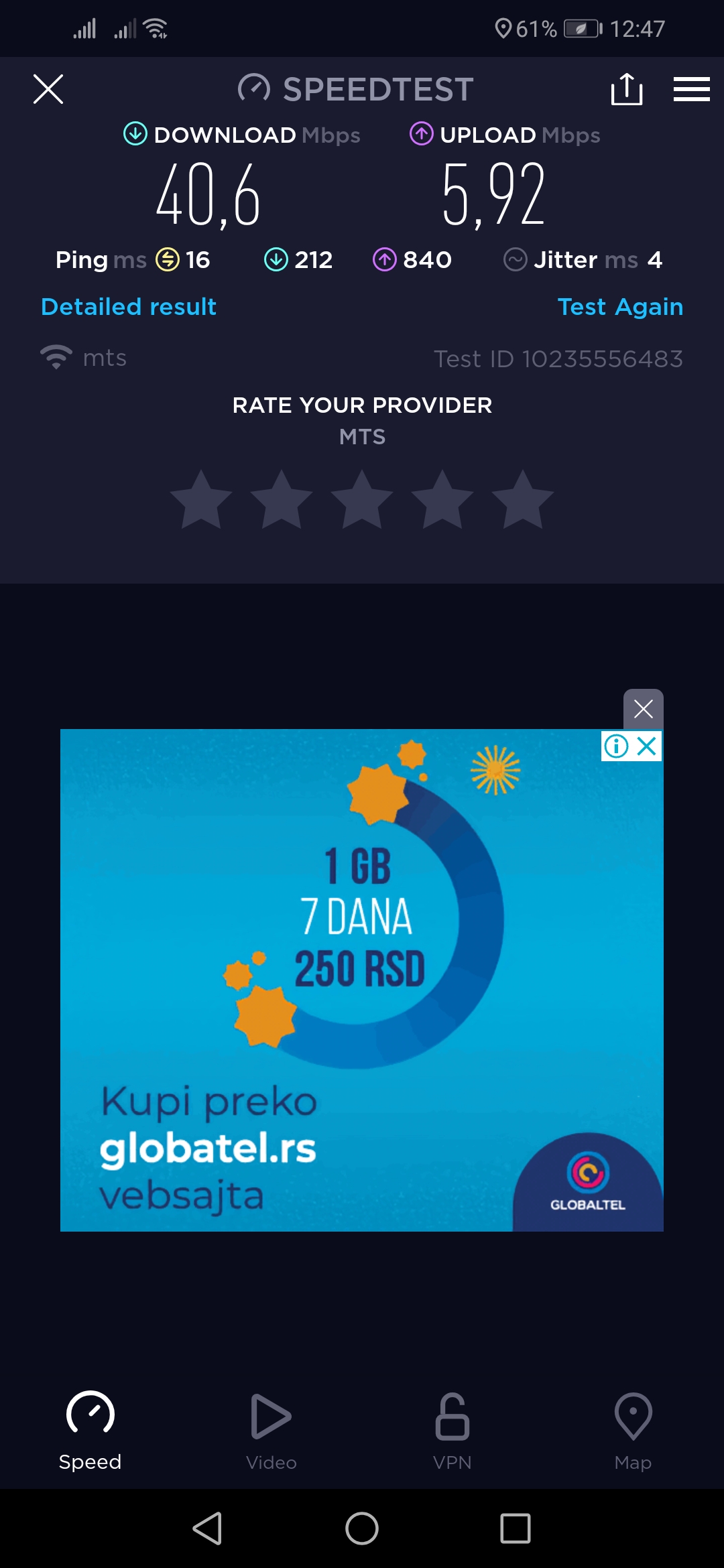
Task: Rate MTS provider five stars
Action: coord(522,500)
